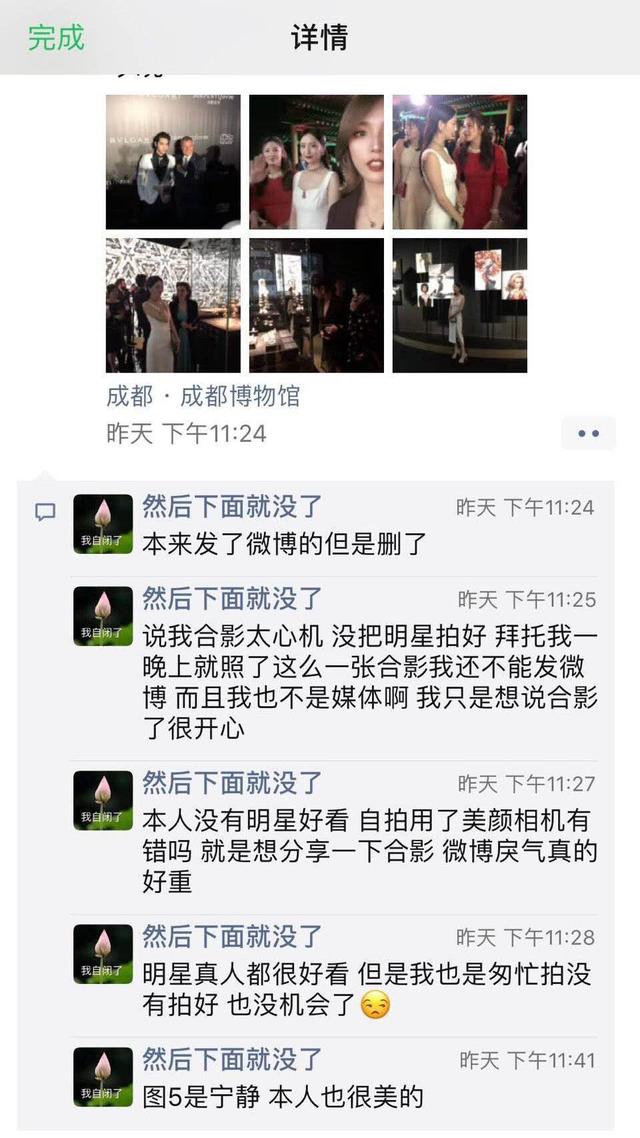View the sixth photo of the gallery displays
The height and width of the screenshot is (1138, 640).
coord(459,305)
